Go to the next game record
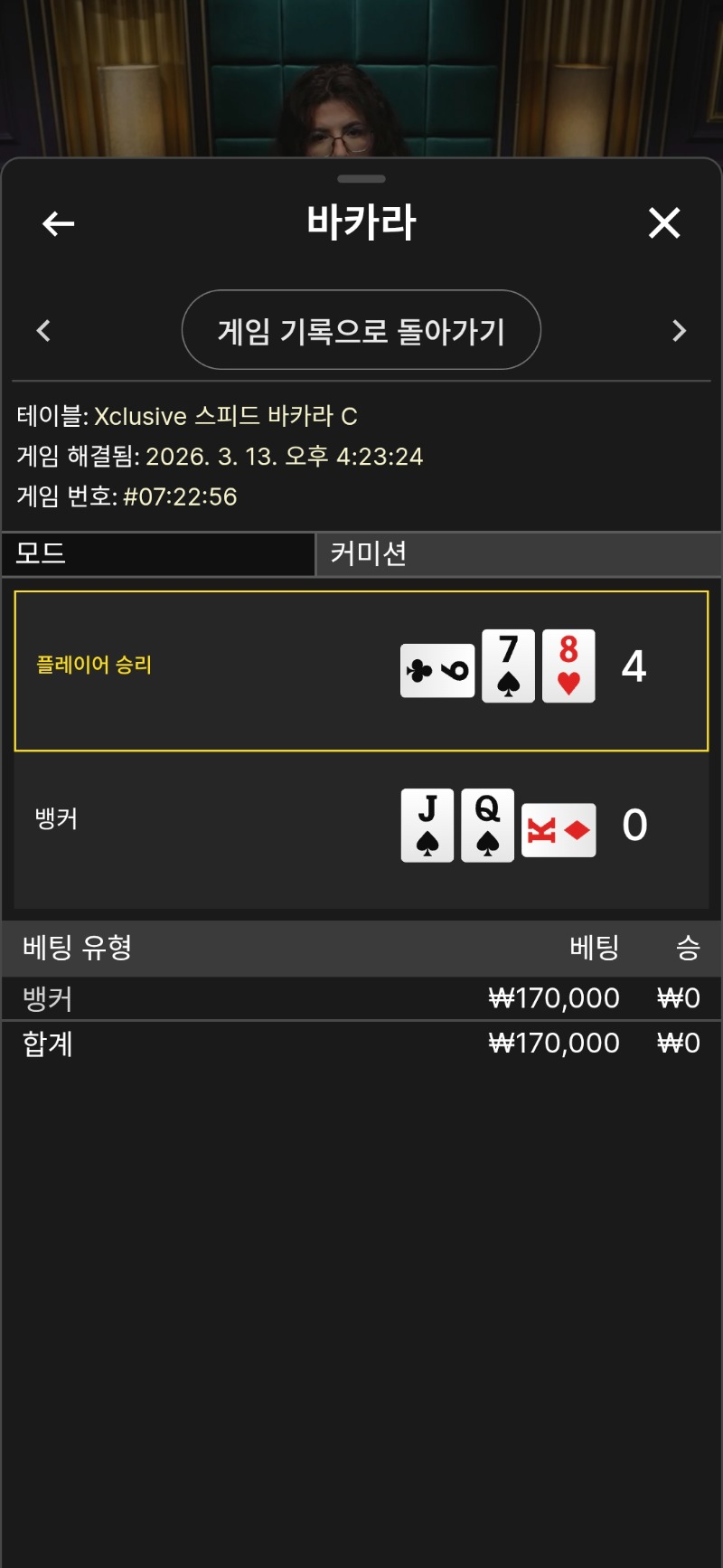 pyautogui.click(x=680, y=331)
